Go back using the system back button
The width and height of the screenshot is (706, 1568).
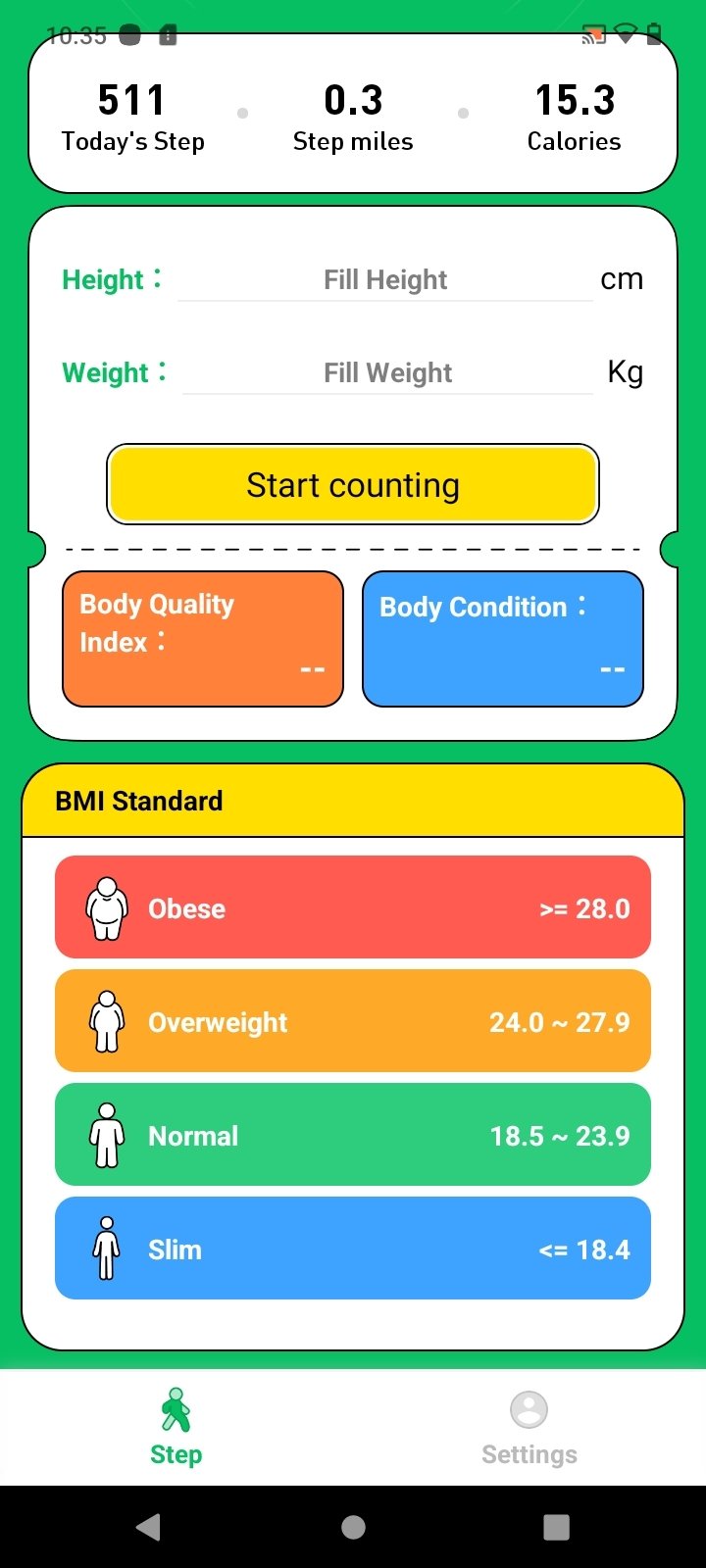(149, 1527)
